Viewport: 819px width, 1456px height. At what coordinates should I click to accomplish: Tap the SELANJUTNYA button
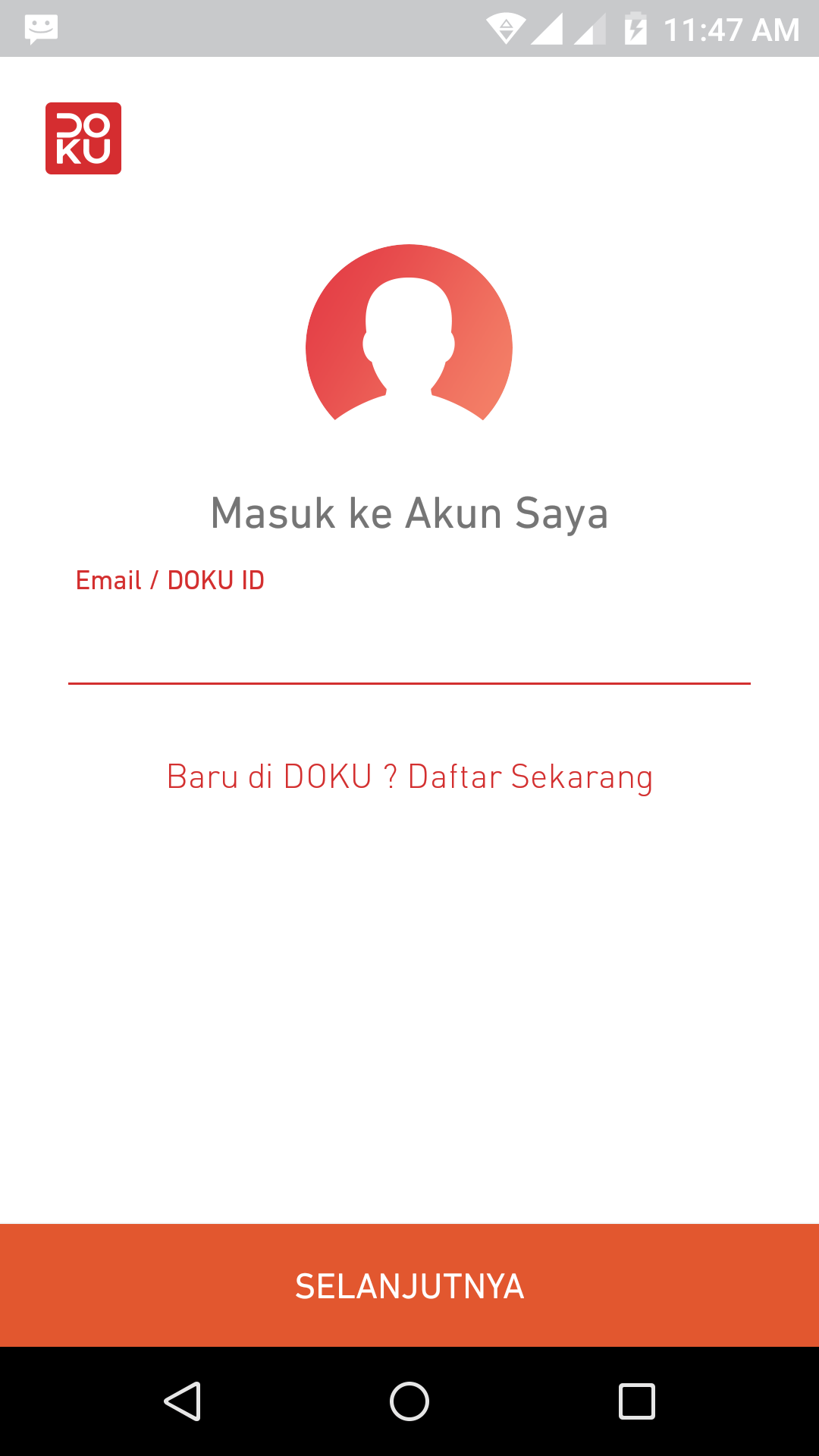pyautogui.click(x=409, y=1285)
